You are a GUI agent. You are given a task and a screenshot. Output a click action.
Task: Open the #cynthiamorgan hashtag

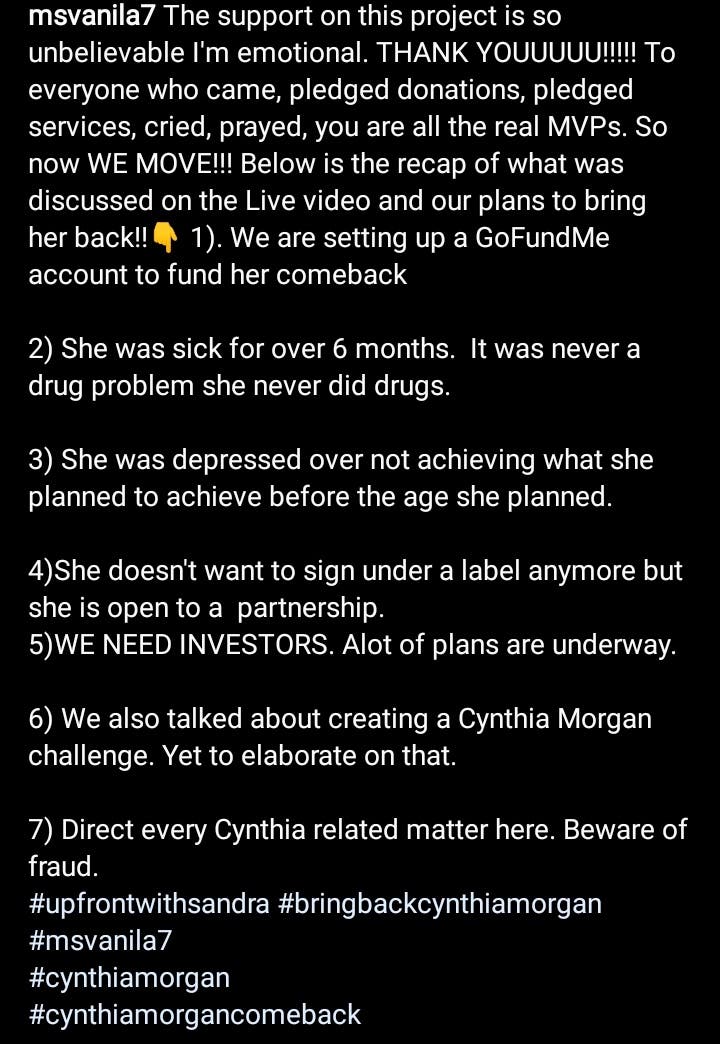129,977
